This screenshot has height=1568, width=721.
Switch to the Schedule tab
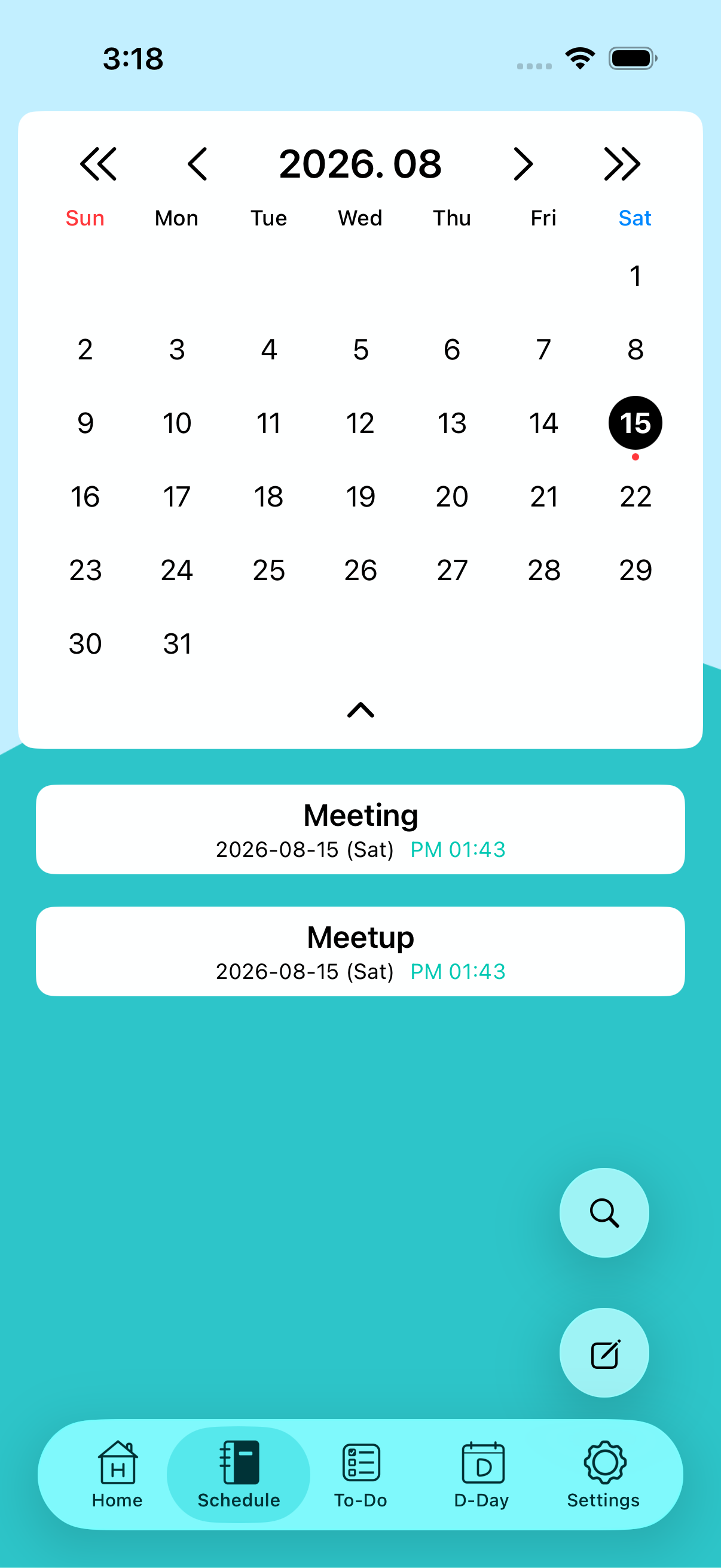239,1474
